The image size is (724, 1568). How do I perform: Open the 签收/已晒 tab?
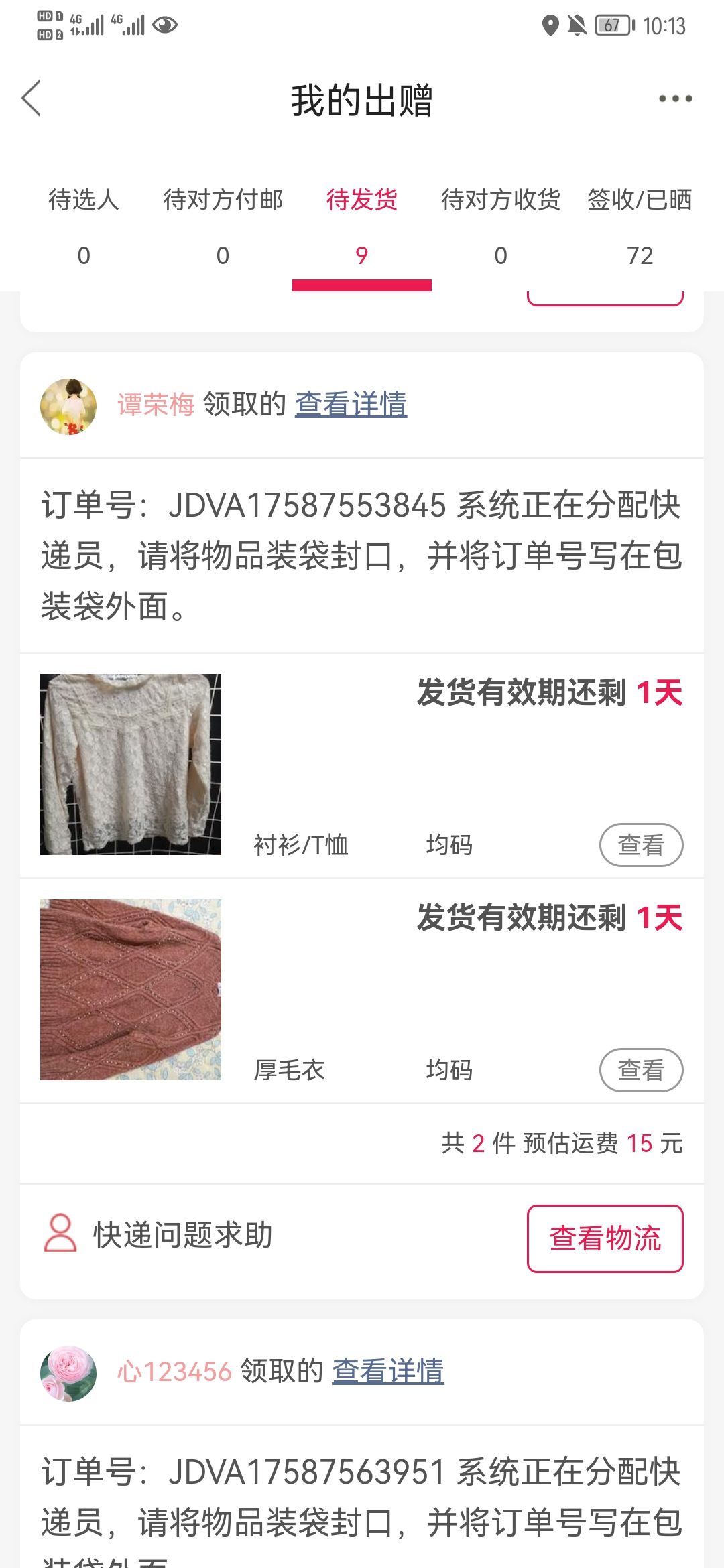(x=640, y=228)
